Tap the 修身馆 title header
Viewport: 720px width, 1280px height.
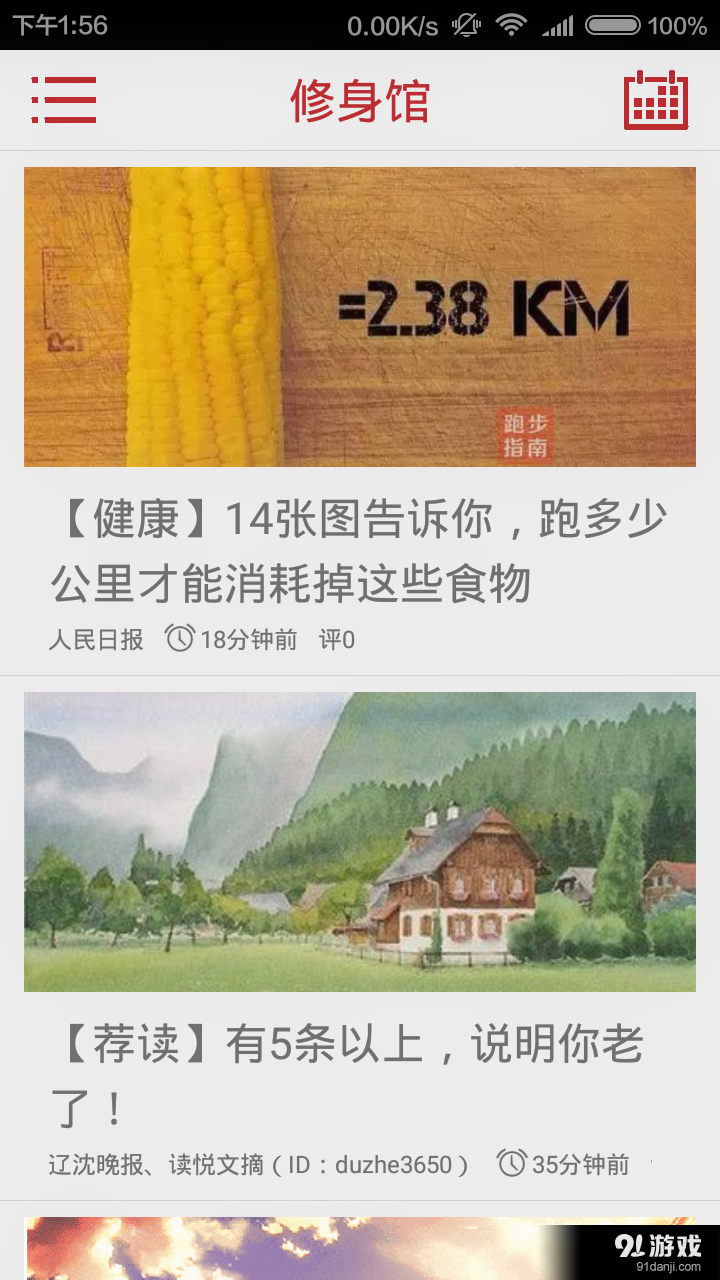click(360, 100)
